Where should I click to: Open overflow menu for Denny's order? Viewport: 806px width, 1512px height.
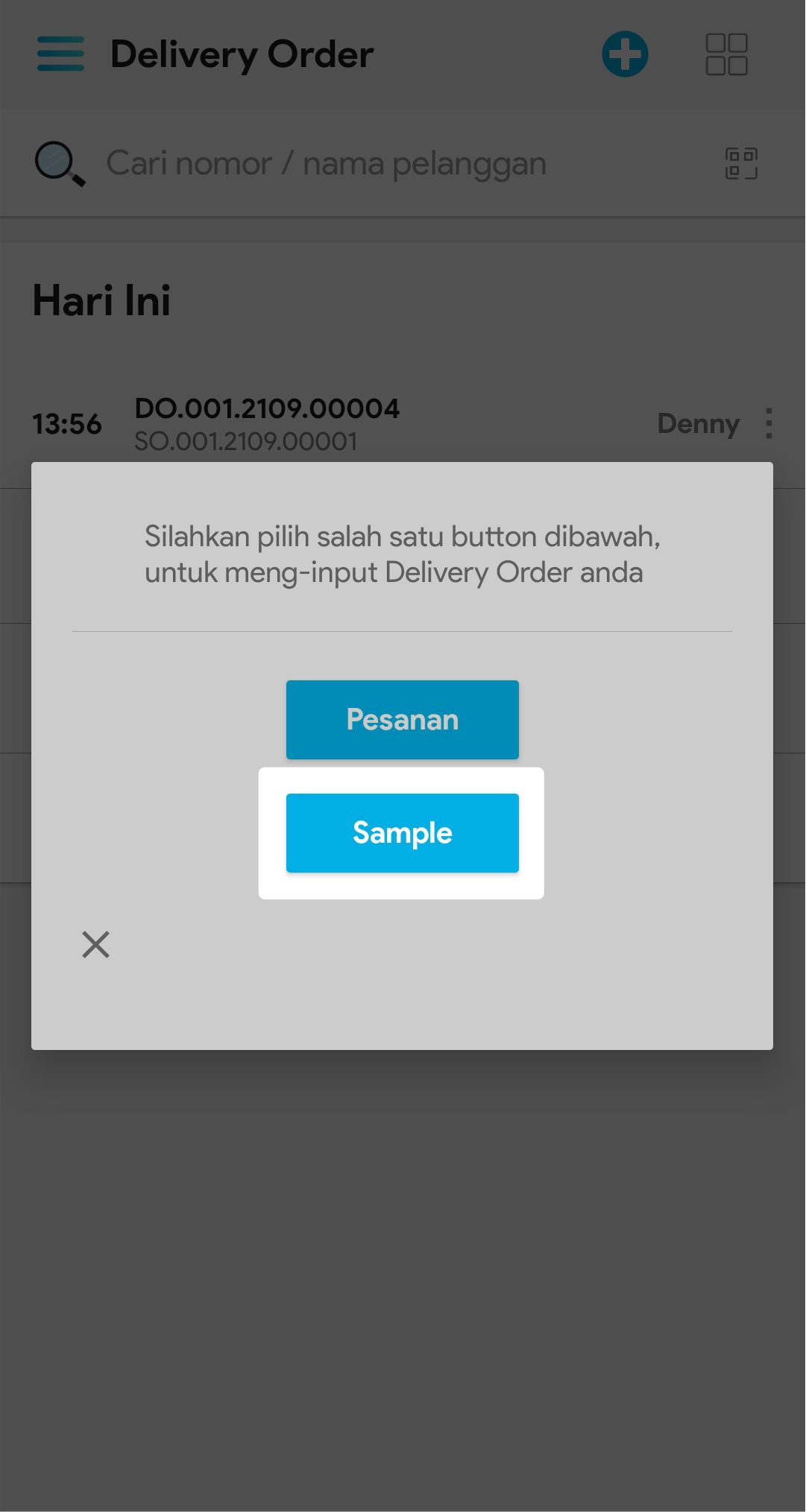769,423
